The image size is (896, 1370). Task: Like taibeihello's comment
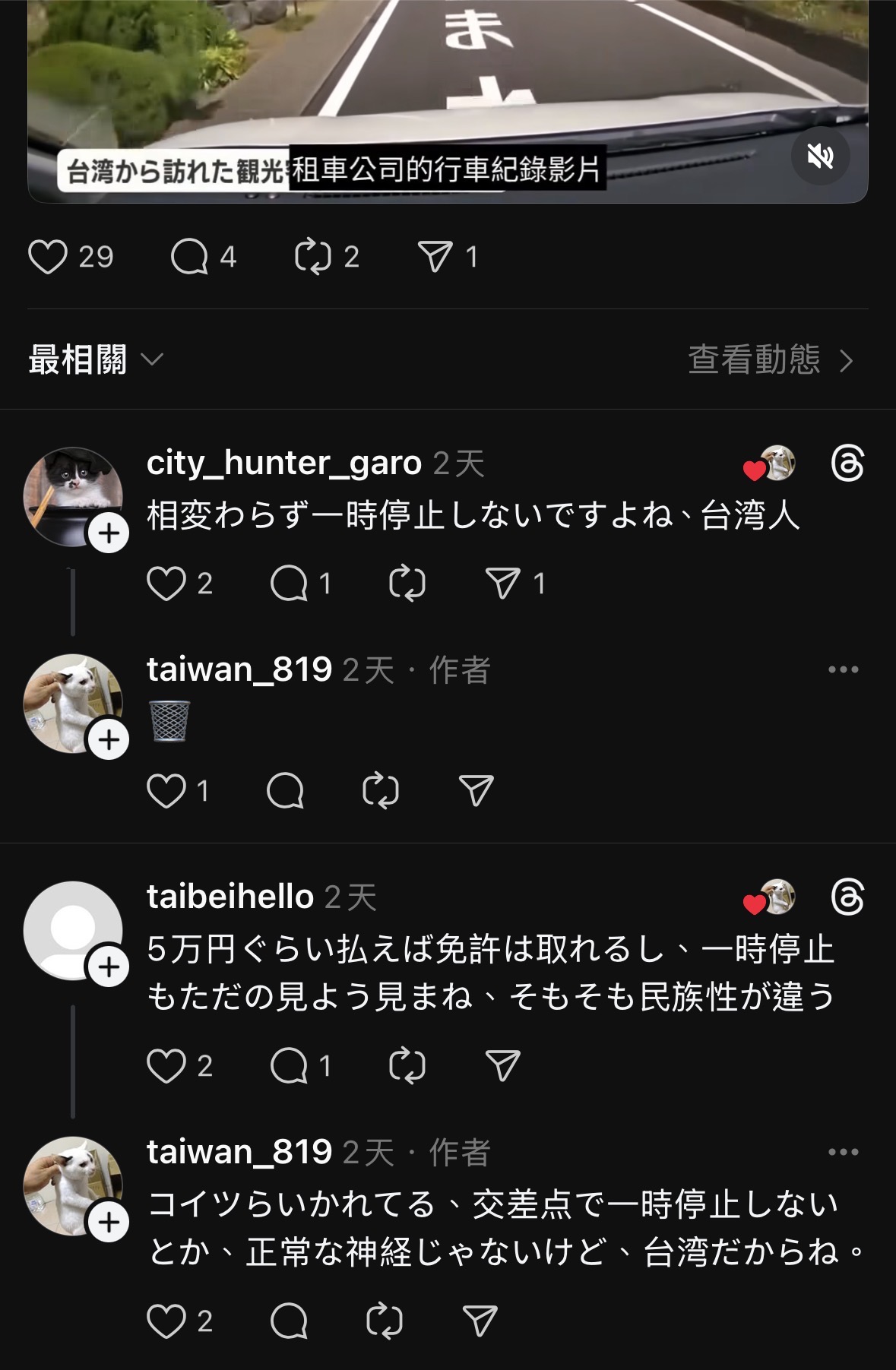(x=166, y=1065)
